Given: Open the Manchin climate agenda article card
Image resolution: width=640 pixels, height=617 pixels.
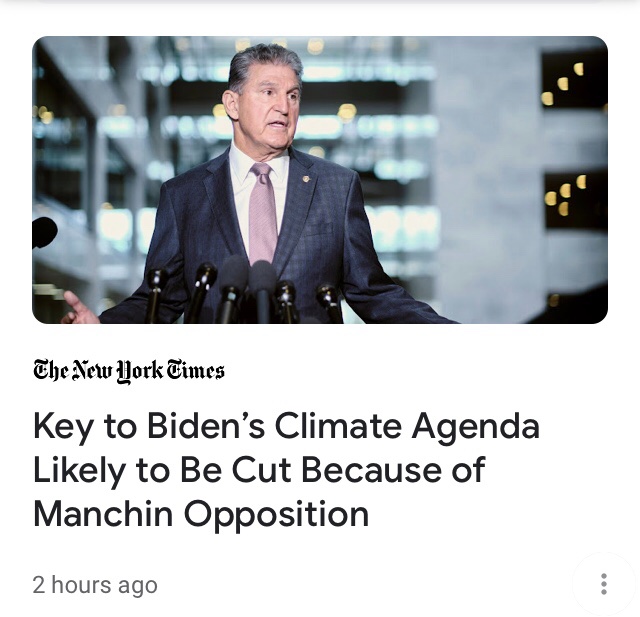Looking at the screenshot, I should (286, 469).
